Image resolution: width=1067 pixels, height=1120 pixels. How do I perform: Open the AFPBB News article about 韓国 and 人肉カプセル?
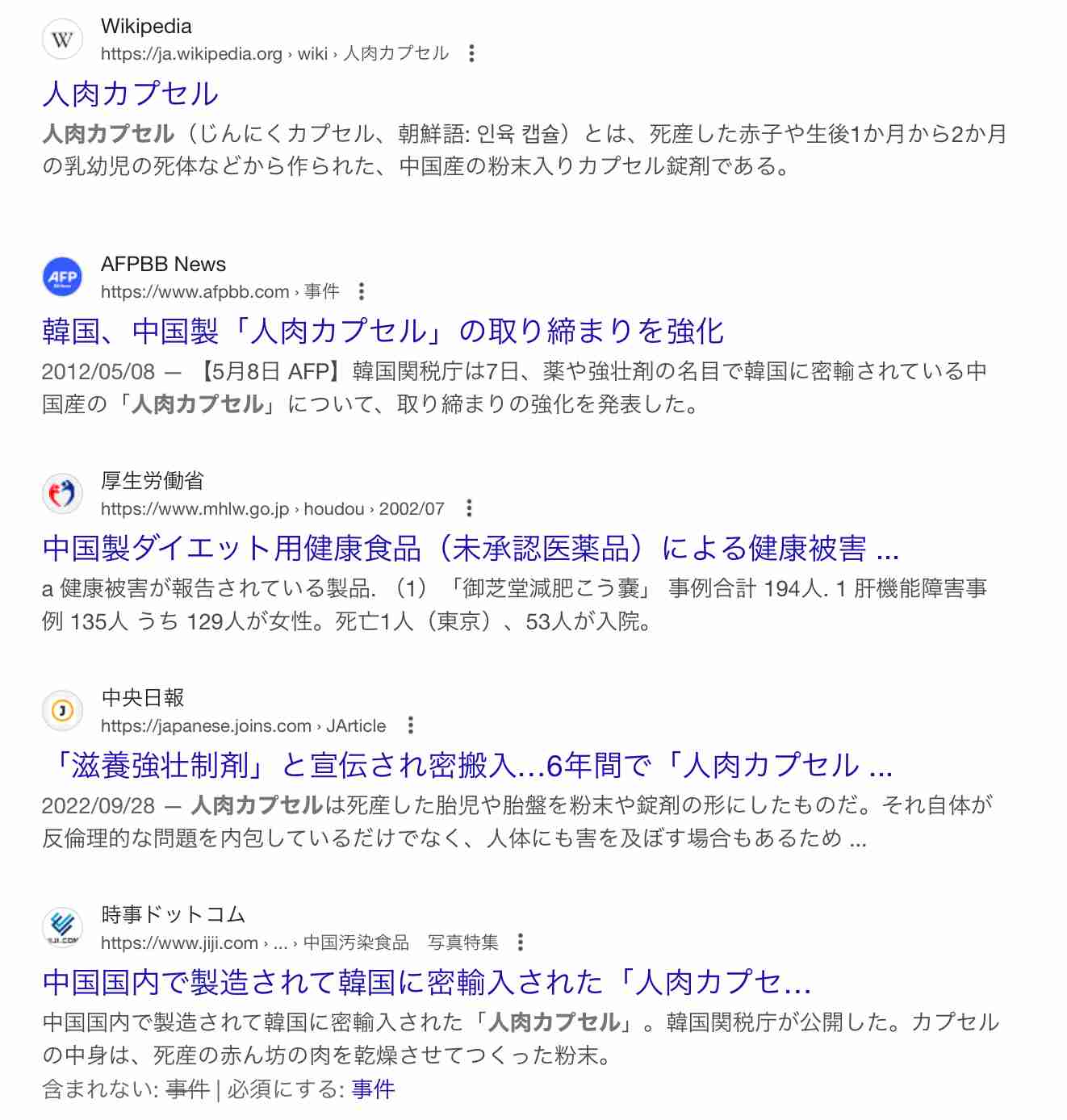click(383, 332)
